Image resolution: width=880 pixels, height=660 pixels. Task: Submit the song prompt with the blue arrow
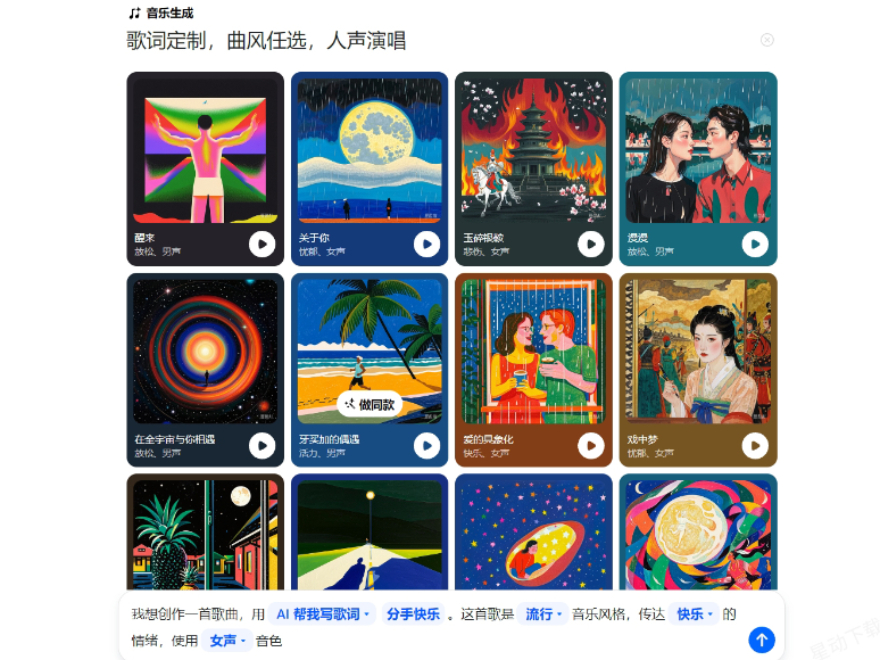pos(761,640)
